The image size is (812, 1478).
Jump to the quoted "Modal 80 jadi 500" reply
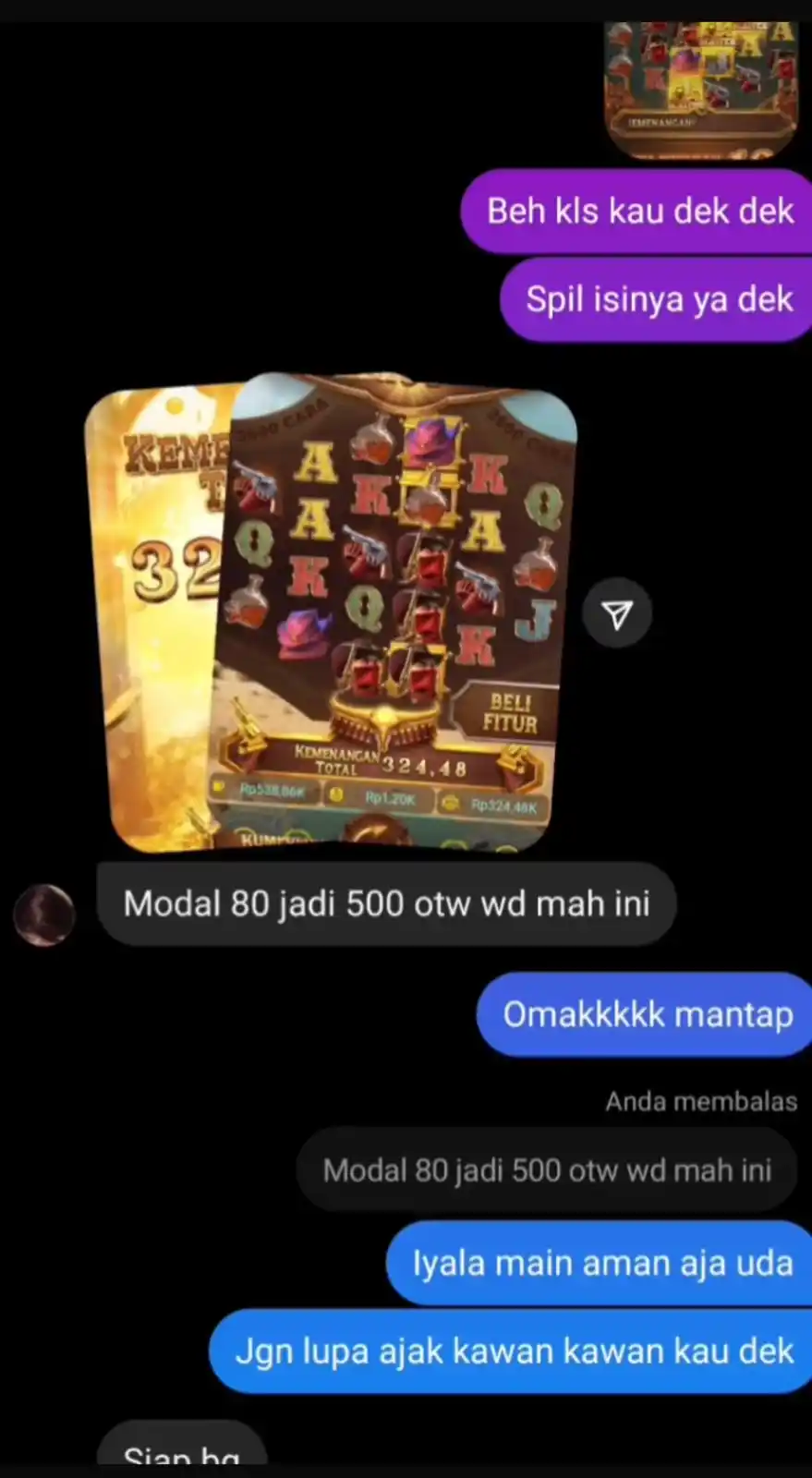pyautogui.click(x=547, y=1170)
